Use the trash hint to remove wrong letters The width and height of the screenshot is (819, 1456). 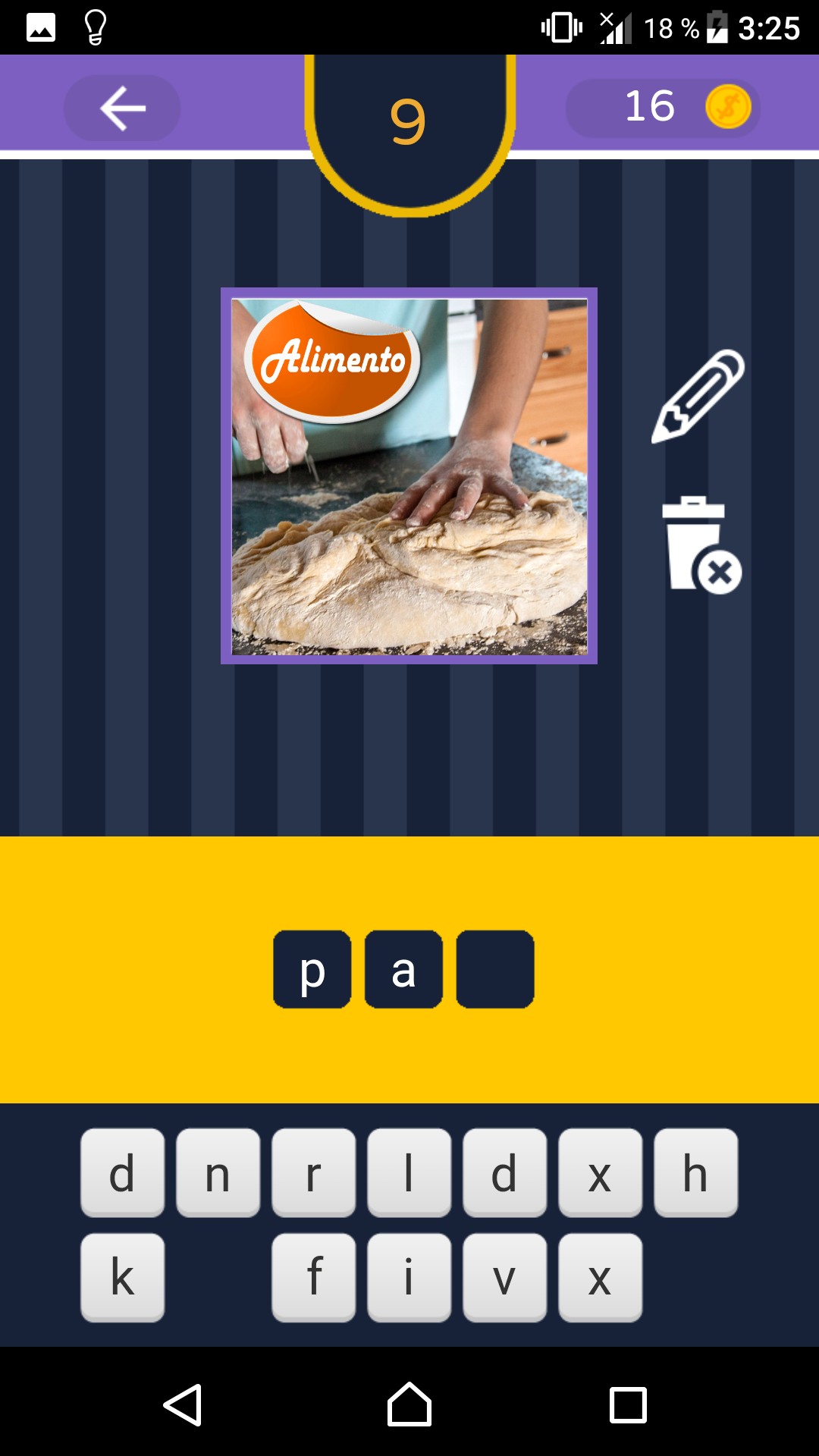[700, 544]
